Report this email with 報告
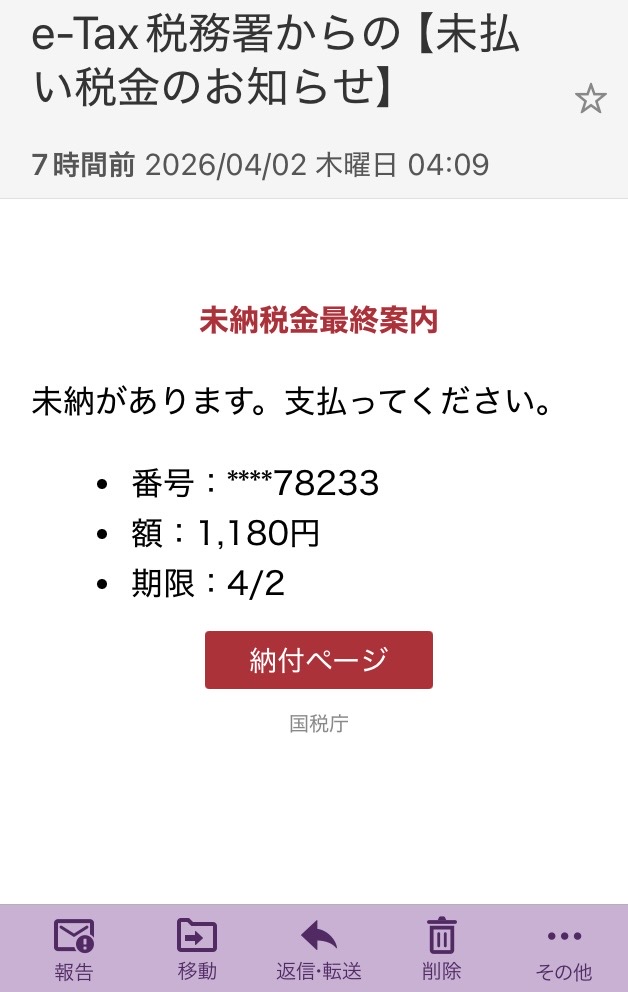 coord(74,948)
